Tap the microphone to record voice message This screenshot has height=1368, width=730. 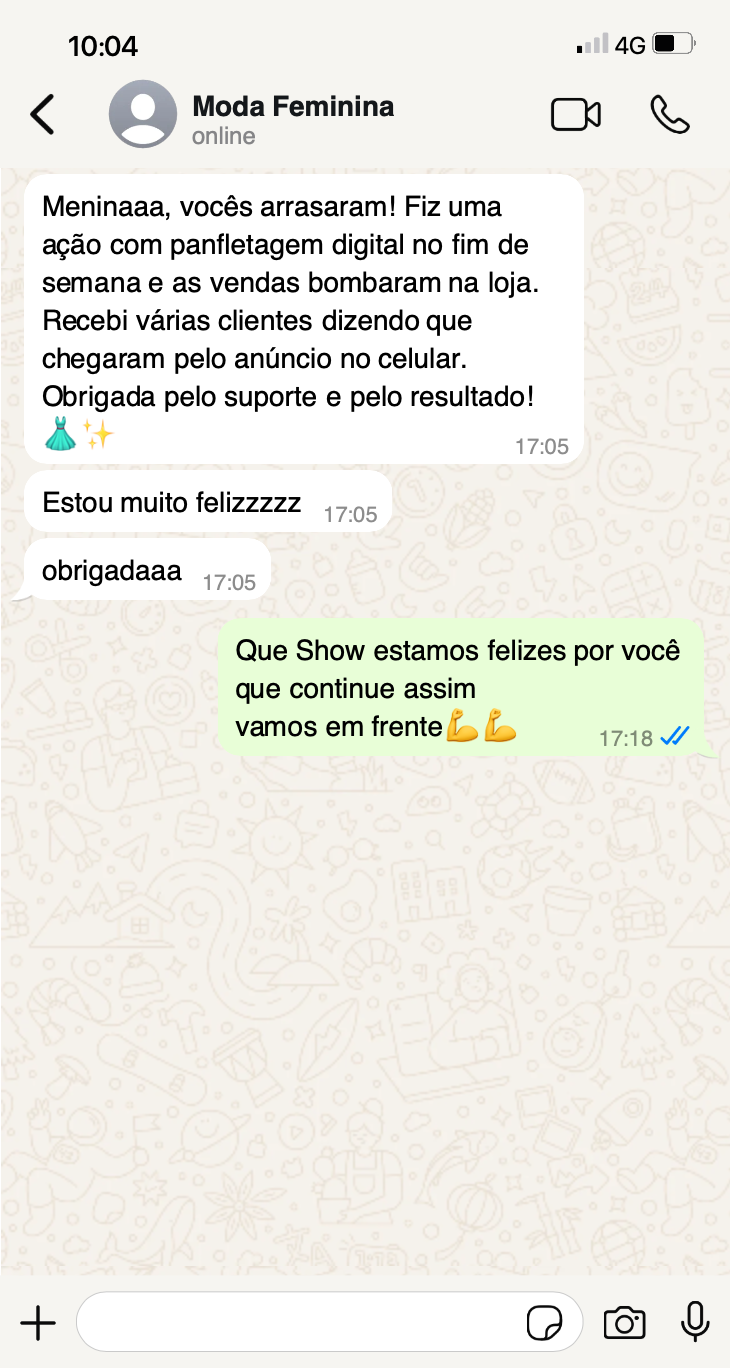(695, 1322)
